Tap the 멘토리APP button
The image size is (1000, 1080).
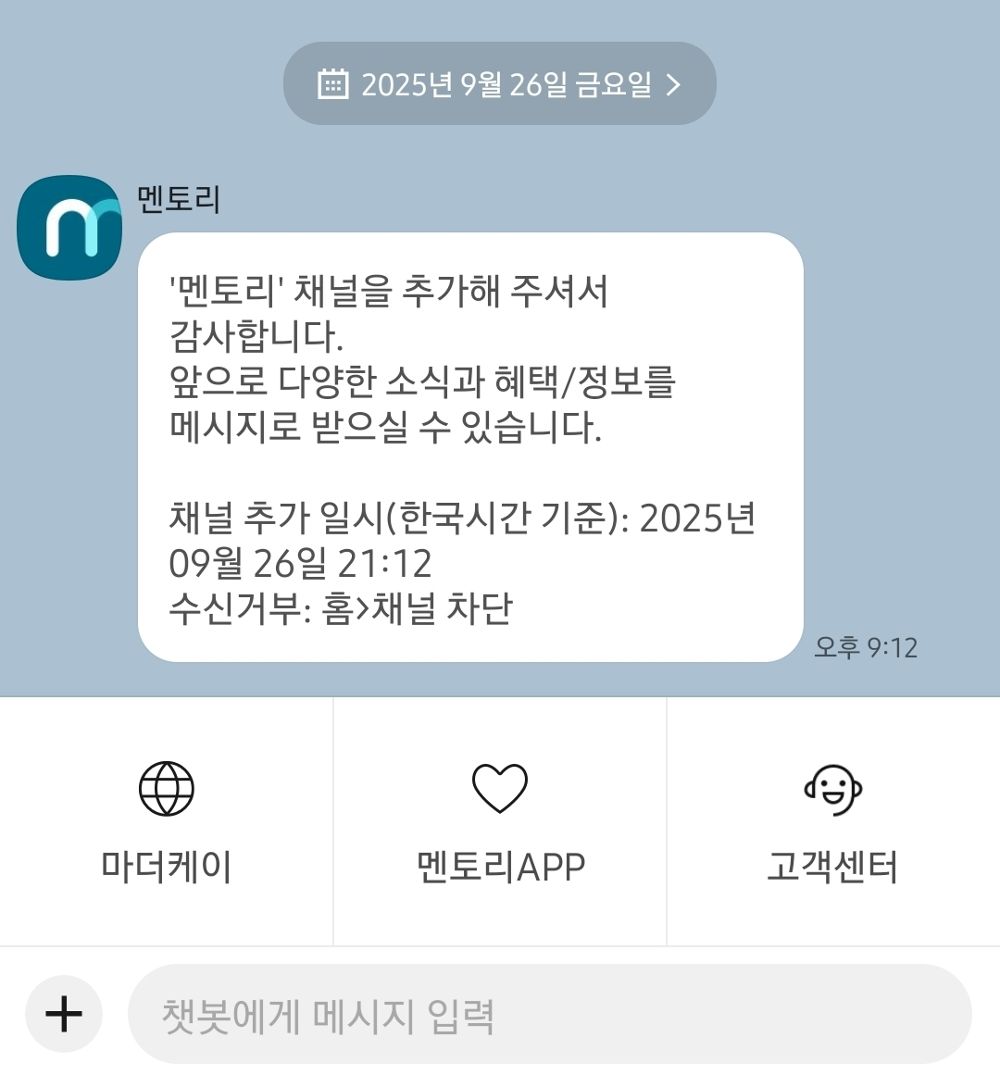click(500, 862)
